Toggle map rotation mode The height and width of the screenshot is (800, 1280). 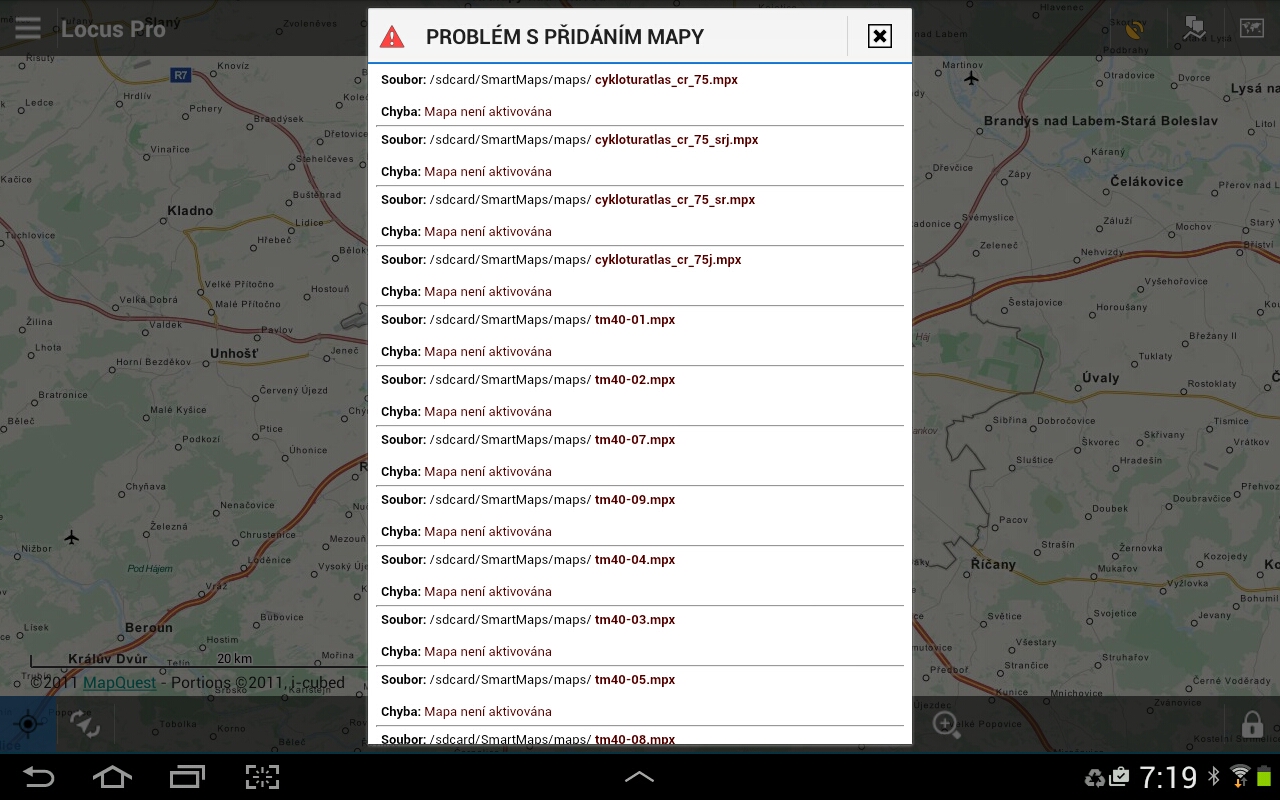click(85, 724)
